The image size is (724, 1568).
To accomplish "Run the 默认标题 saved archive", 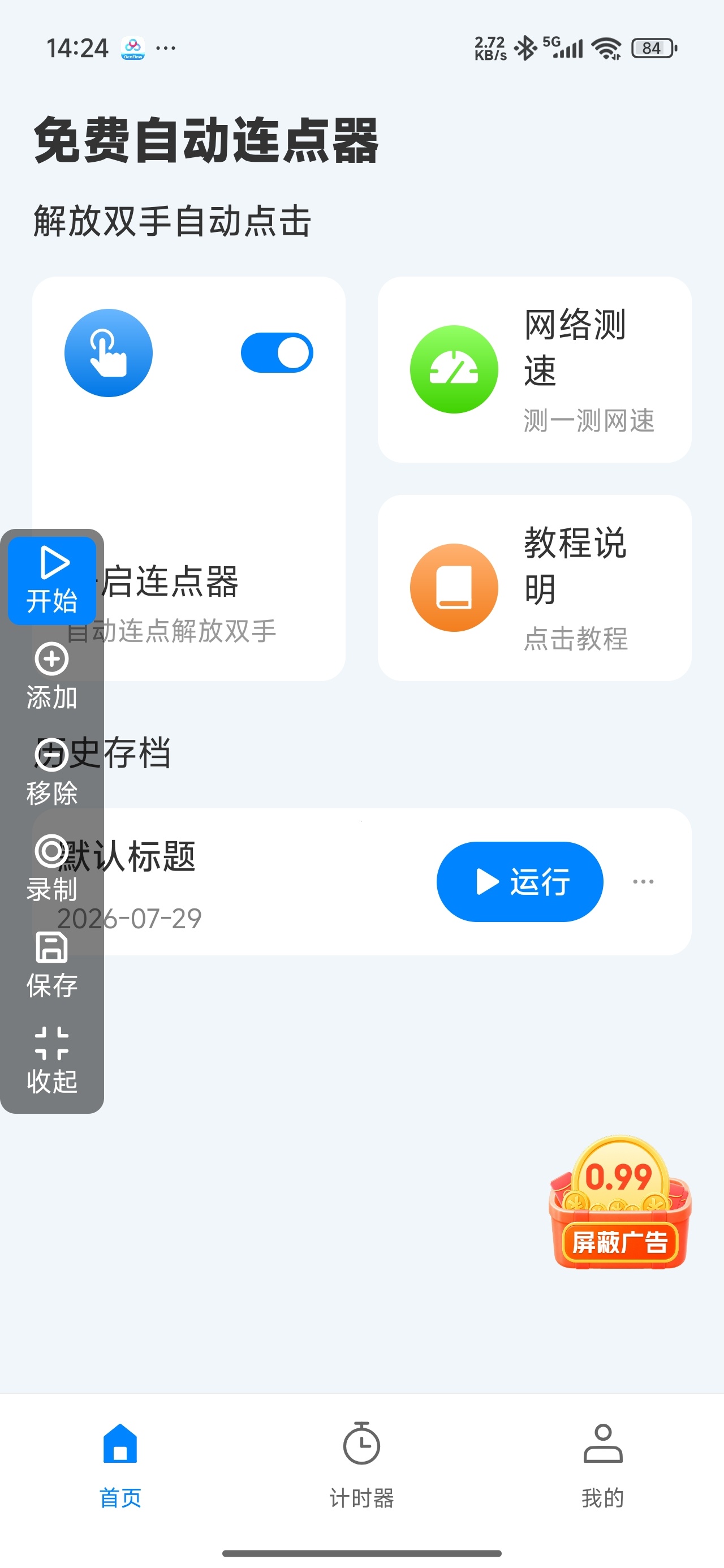I will 519,881.
